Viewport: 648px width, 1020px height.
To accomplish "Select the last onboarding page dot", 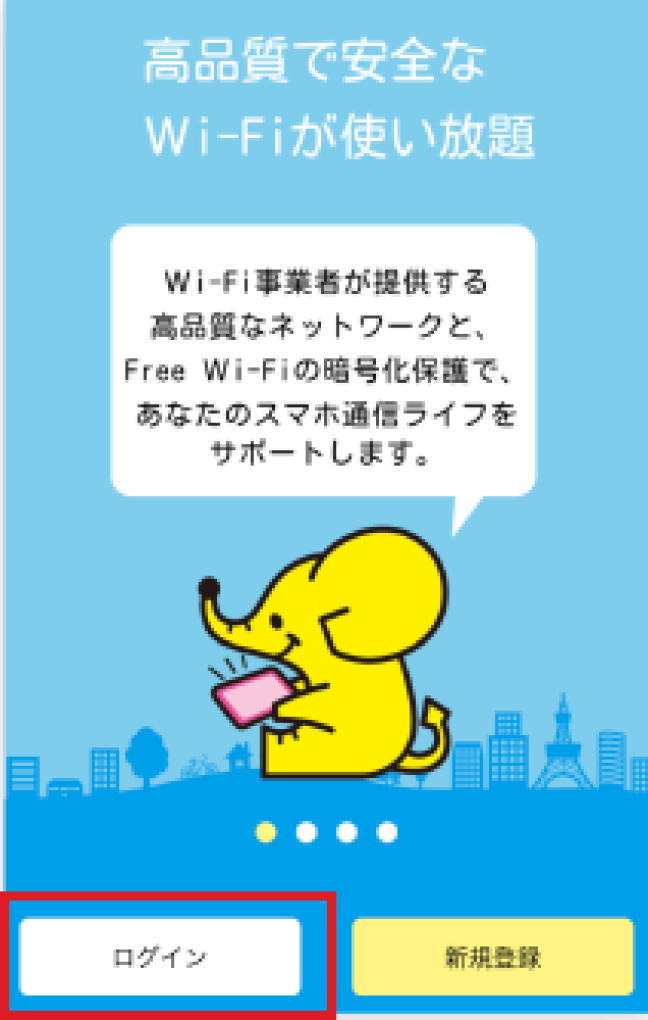I will [387, 832].
